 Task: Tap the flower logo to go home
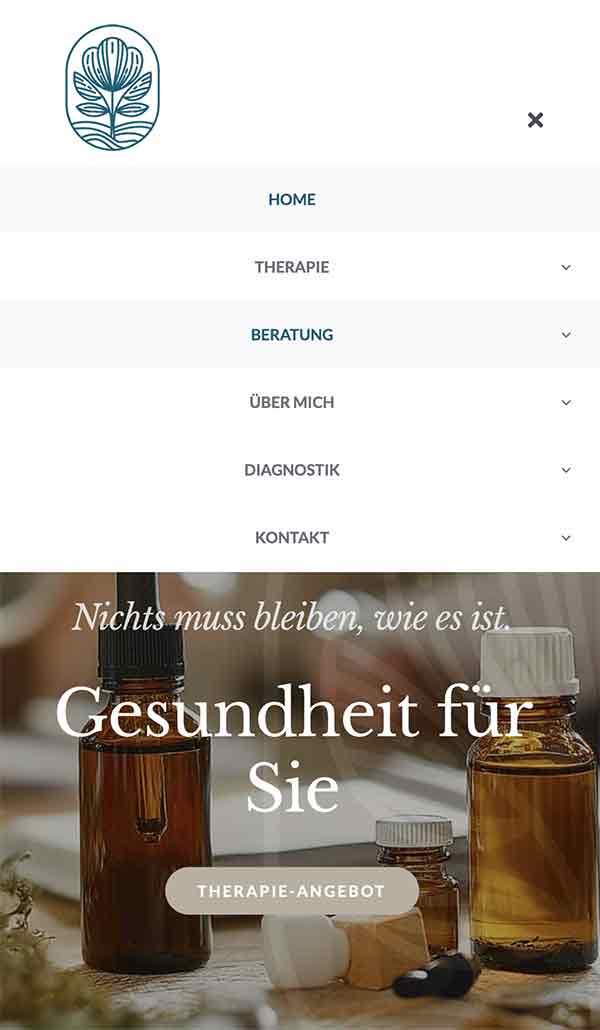(x=112, y=88)
